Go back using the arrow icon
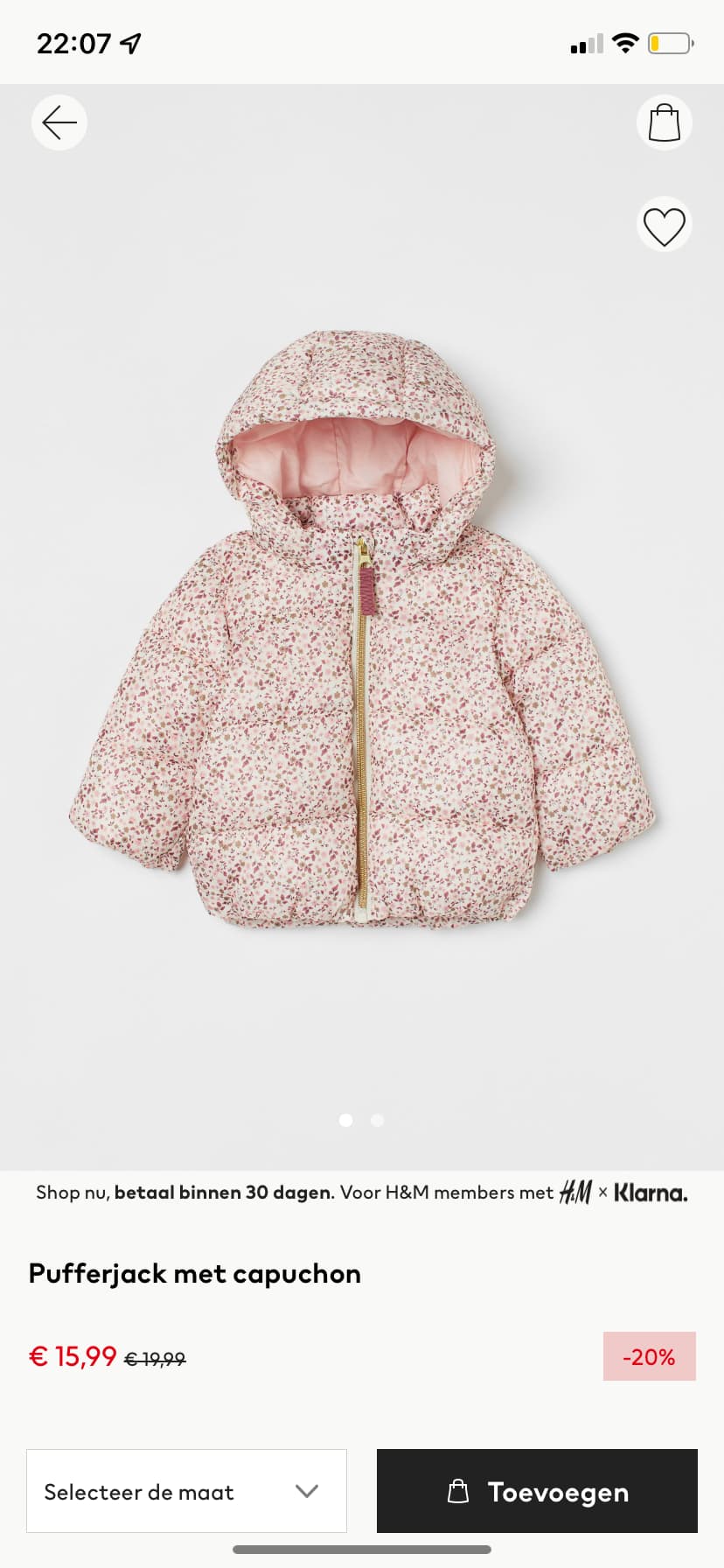Image resolution: width=724 pixels, height=1568 pixels. 59,122
